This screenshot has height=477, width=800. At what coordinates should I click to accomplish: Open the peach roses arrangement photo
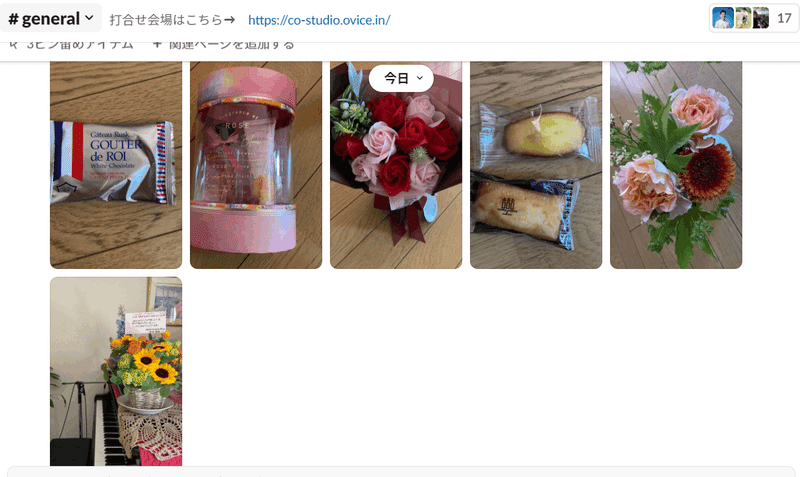676,165
